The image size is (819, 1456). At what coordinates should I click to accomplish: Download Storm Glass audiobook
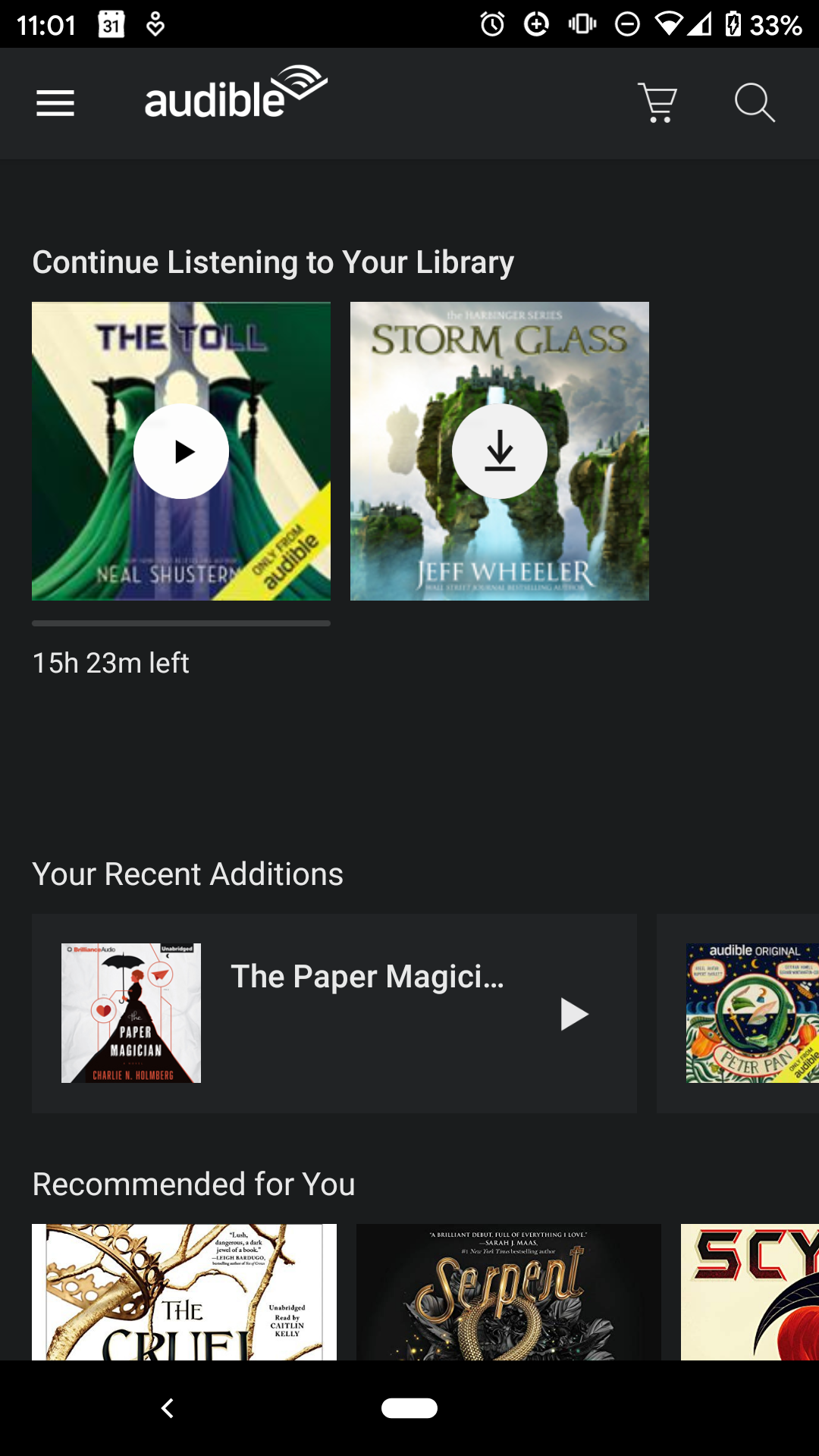point(500,451)
